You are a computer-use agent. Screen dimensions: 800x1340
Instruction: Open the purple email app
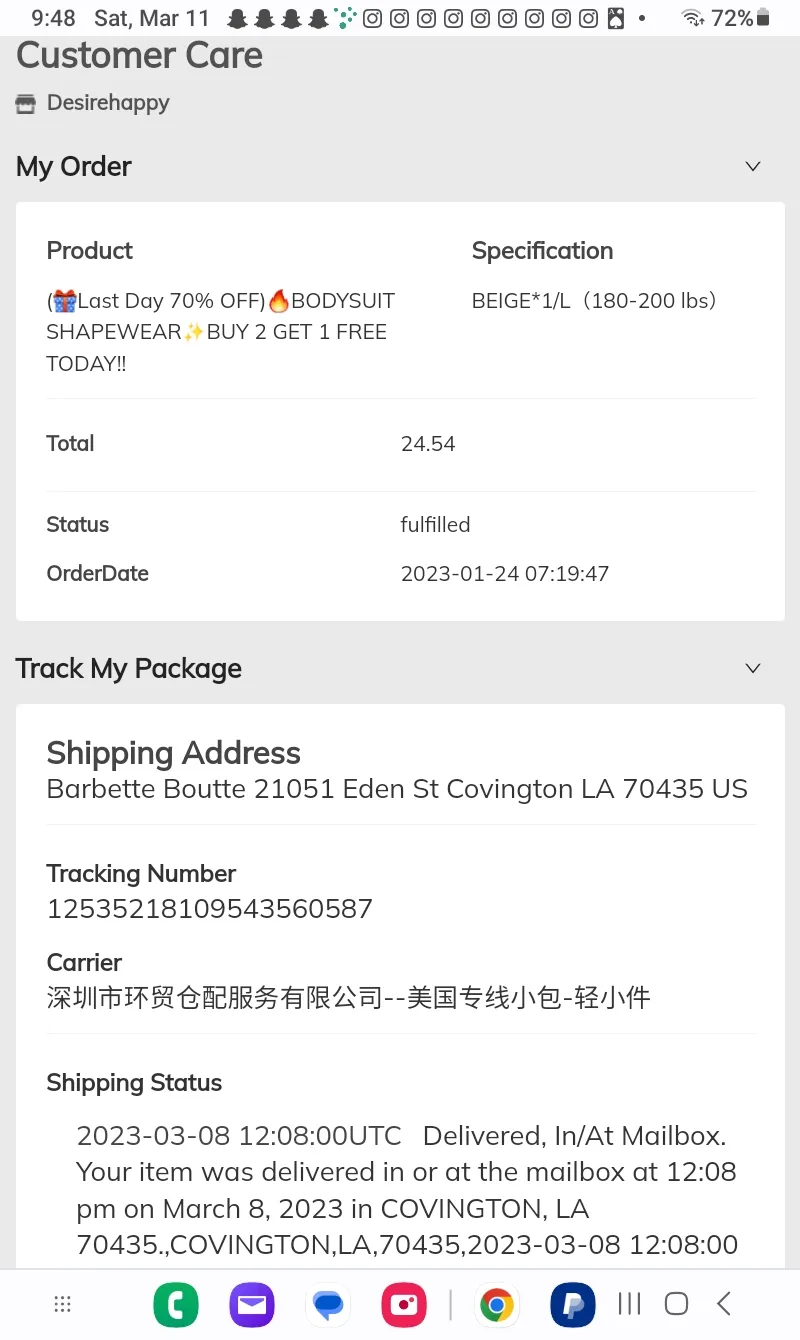252,1304
